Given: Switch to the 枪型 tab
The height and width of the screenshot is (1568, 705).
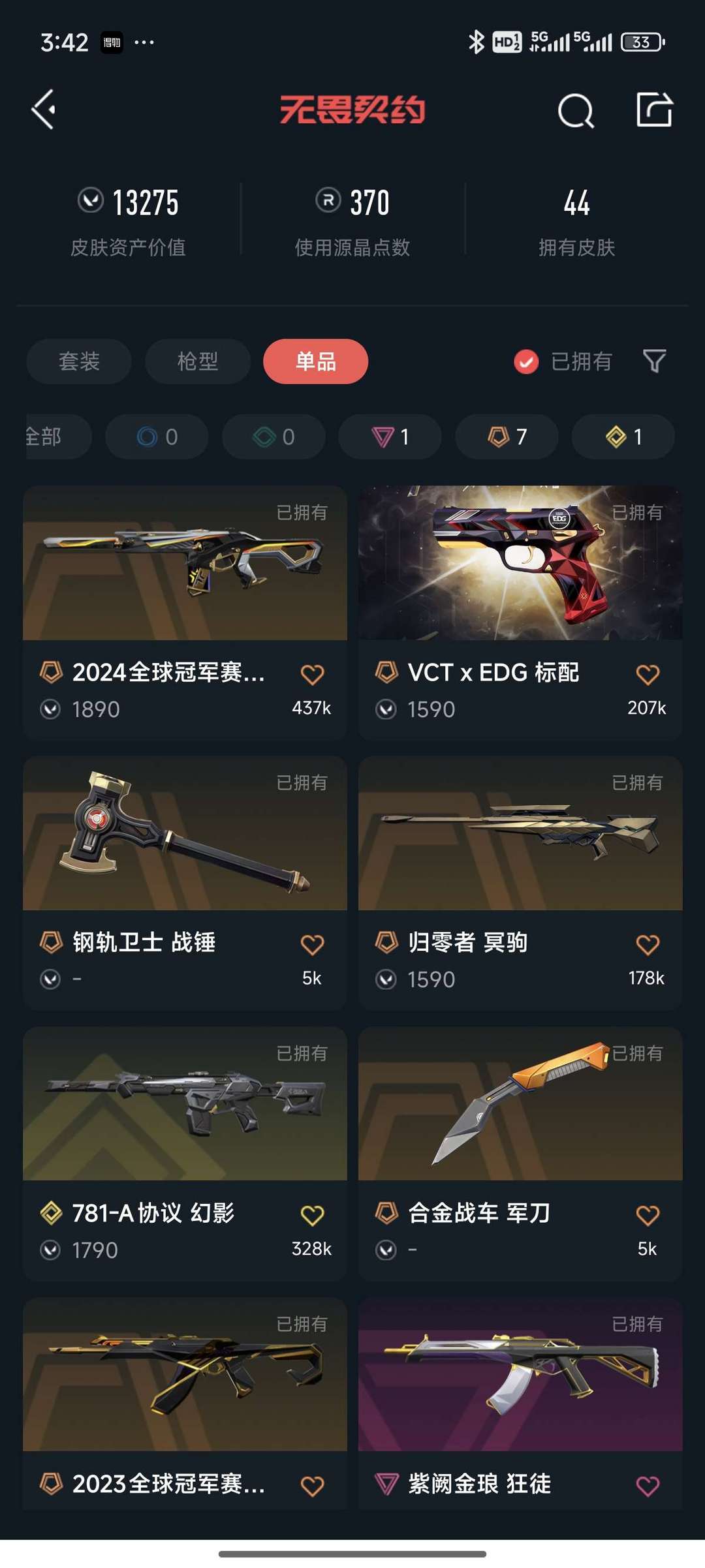Looking at the screenshot, I should coord(198,361).
